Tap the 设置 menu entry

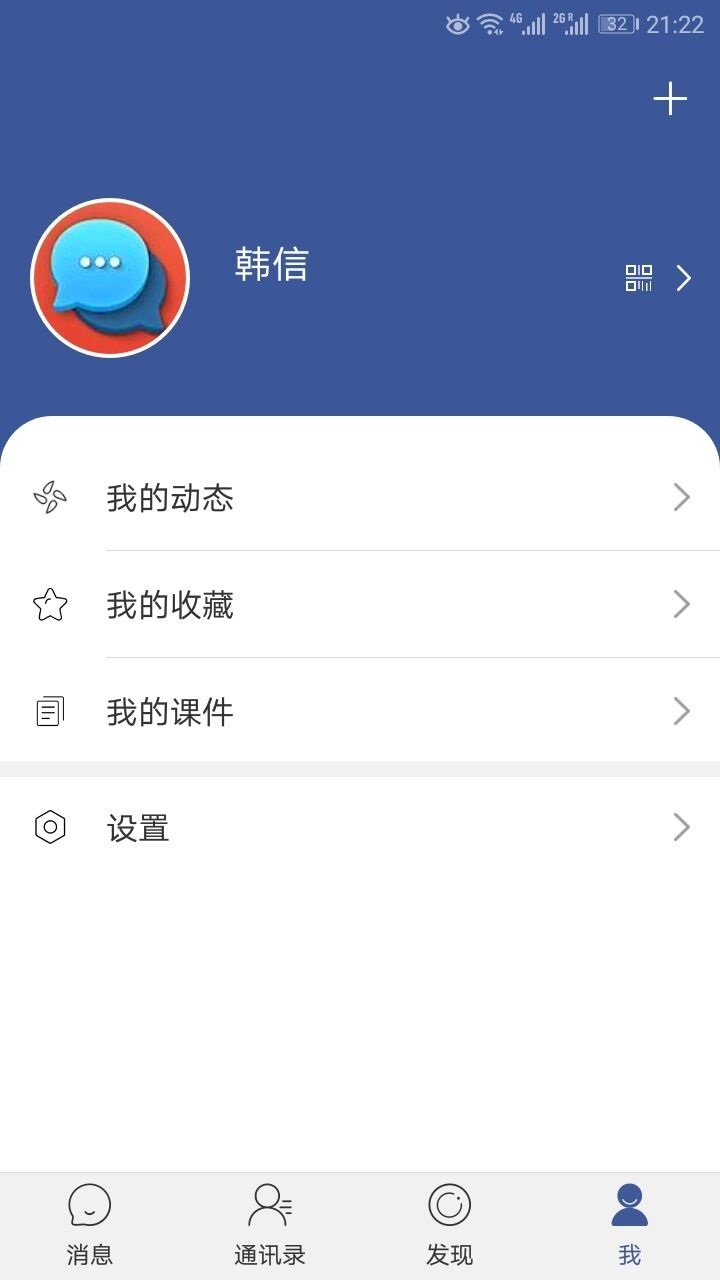[x=140, y=827]
